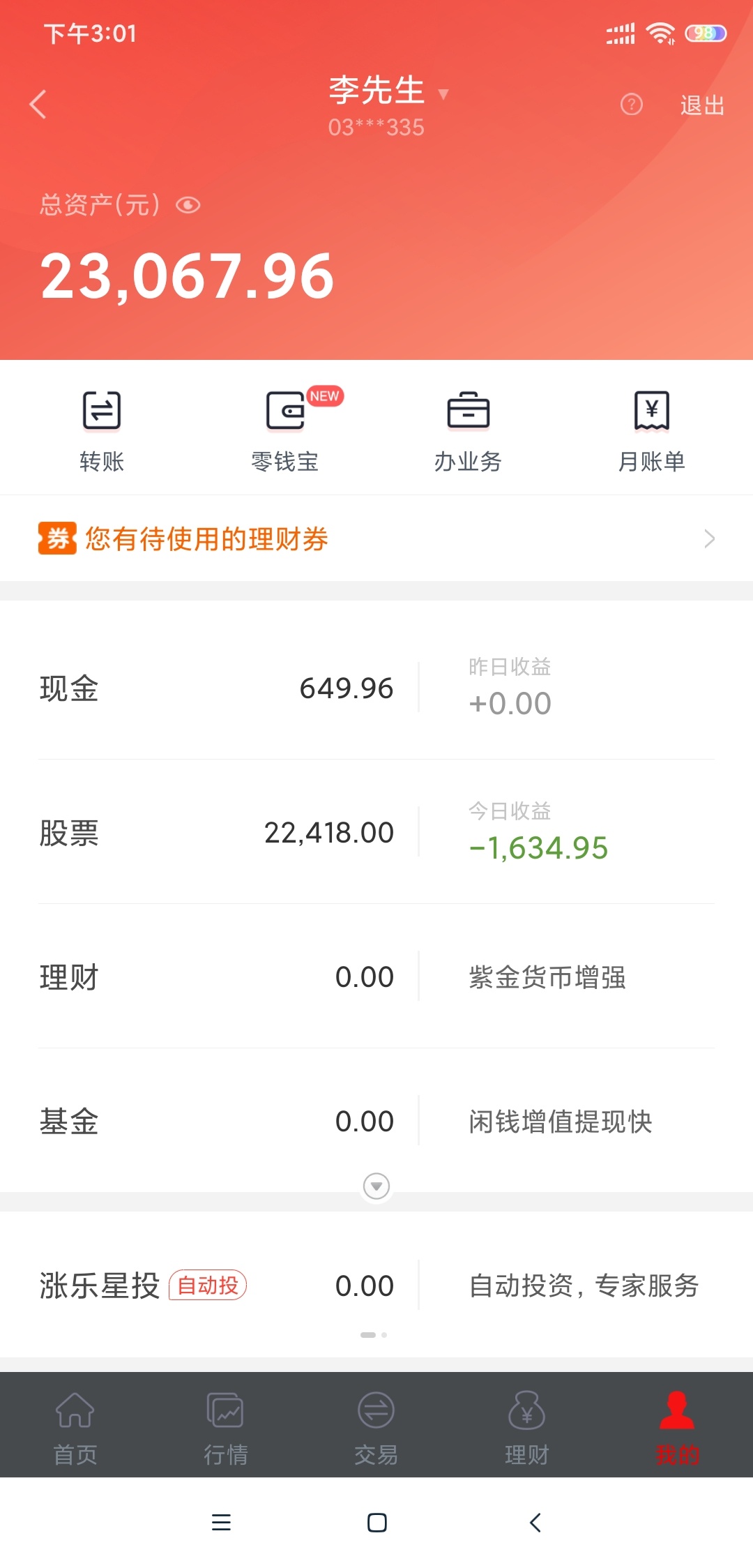Open the 现金 cash row
753x1568 pixels.
[376, 688]
